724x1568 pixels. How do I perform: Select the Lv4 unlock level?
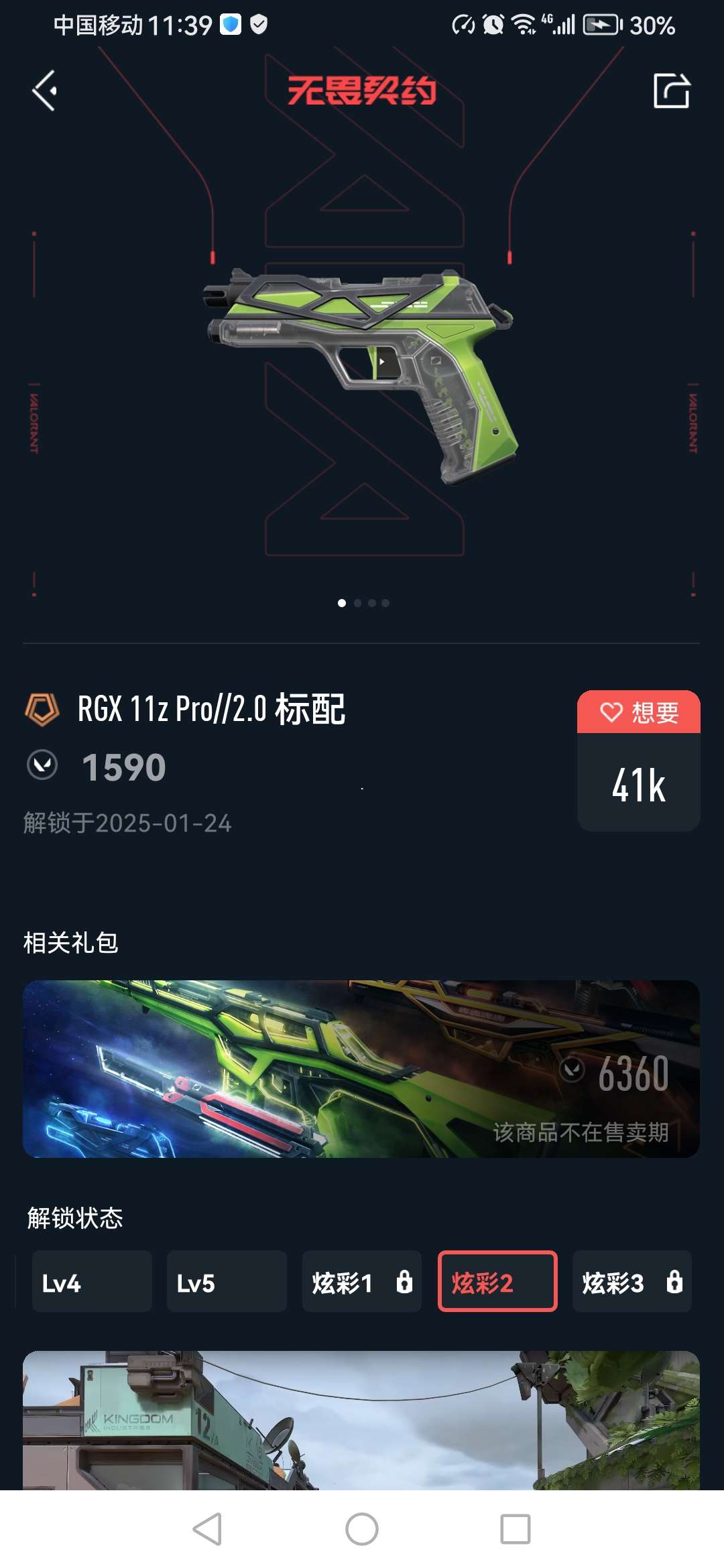coord(92,1281)
